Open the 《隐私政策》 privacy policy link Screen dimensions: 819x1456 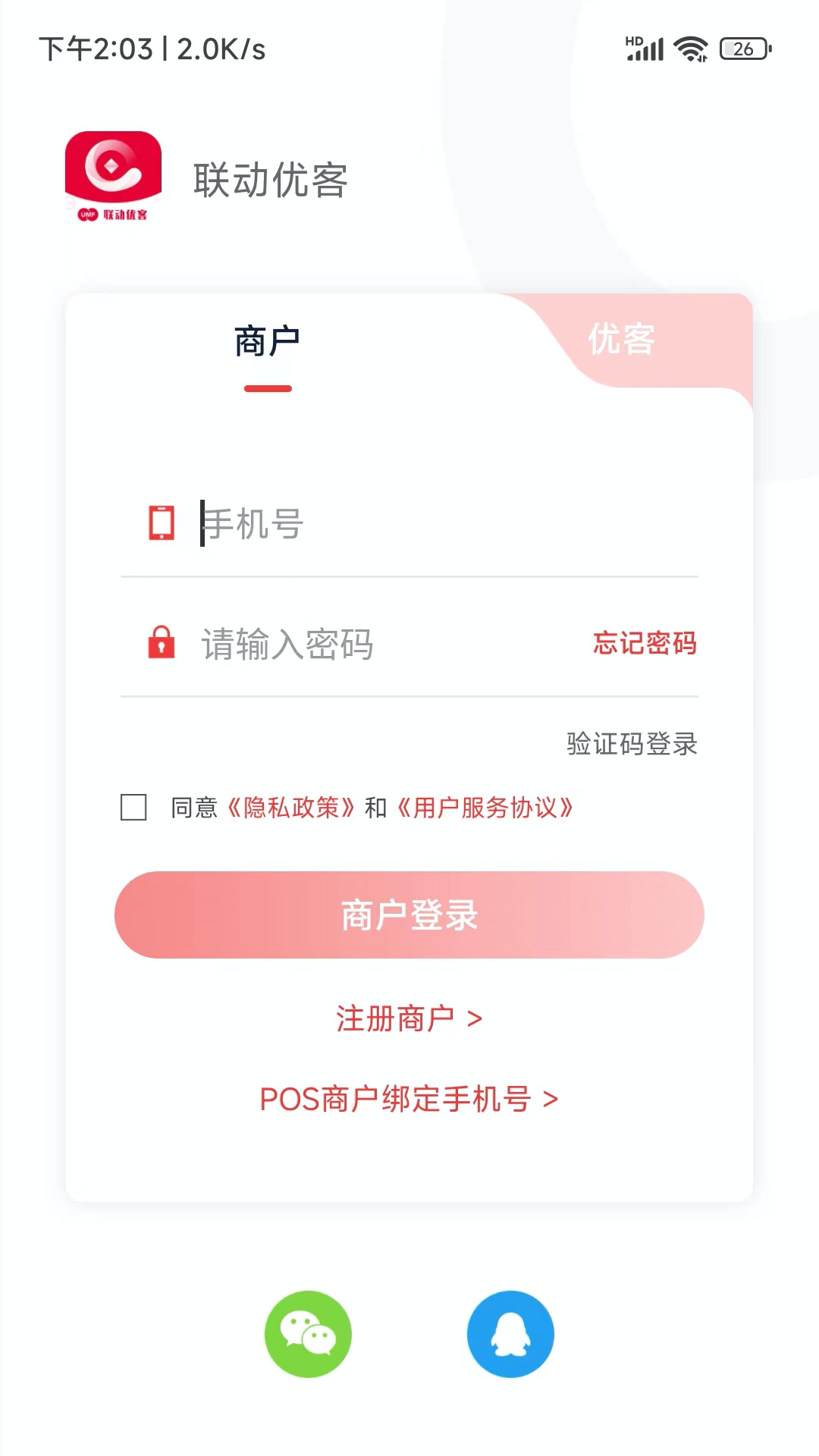(x=290, y=809)
